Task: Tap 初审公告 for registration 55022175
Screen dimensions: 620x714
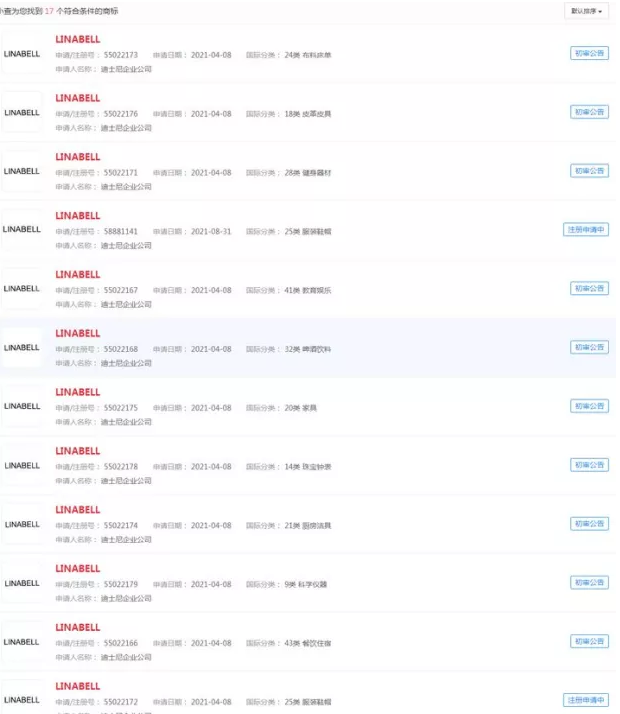Action: coord(589,406)
